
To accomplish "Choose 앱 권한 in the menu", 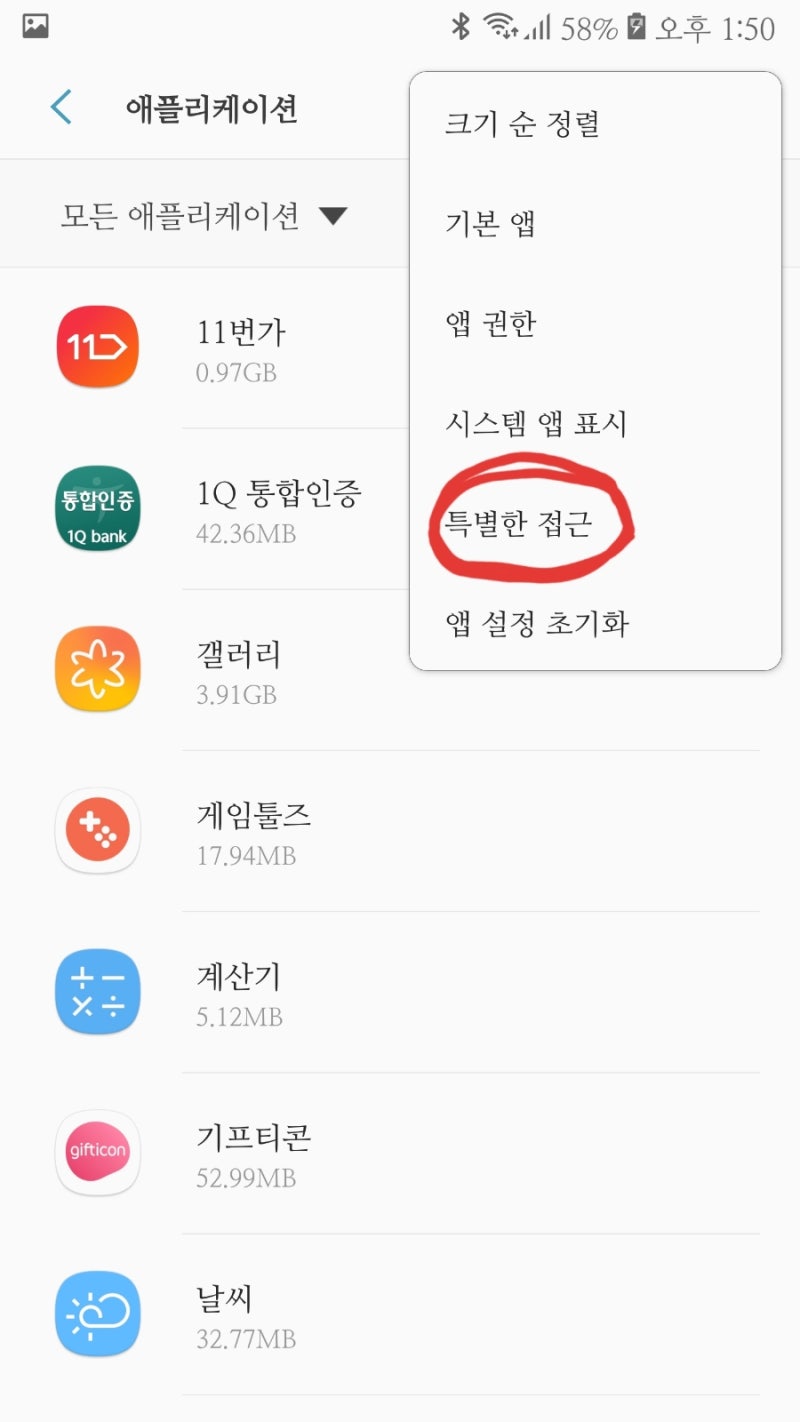I will pyautogui.click(x=491, y=324).
